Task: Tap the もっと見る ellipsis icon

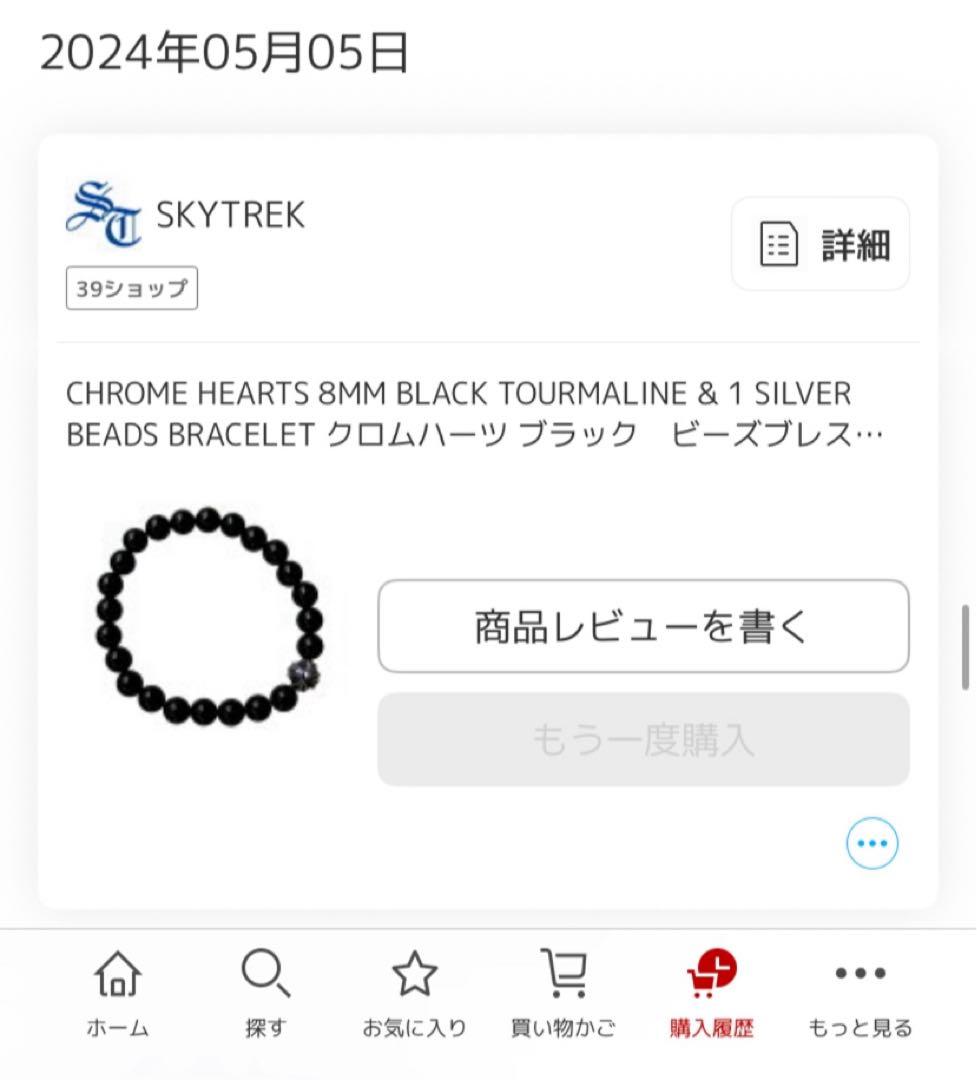Action: click(858, 975)
